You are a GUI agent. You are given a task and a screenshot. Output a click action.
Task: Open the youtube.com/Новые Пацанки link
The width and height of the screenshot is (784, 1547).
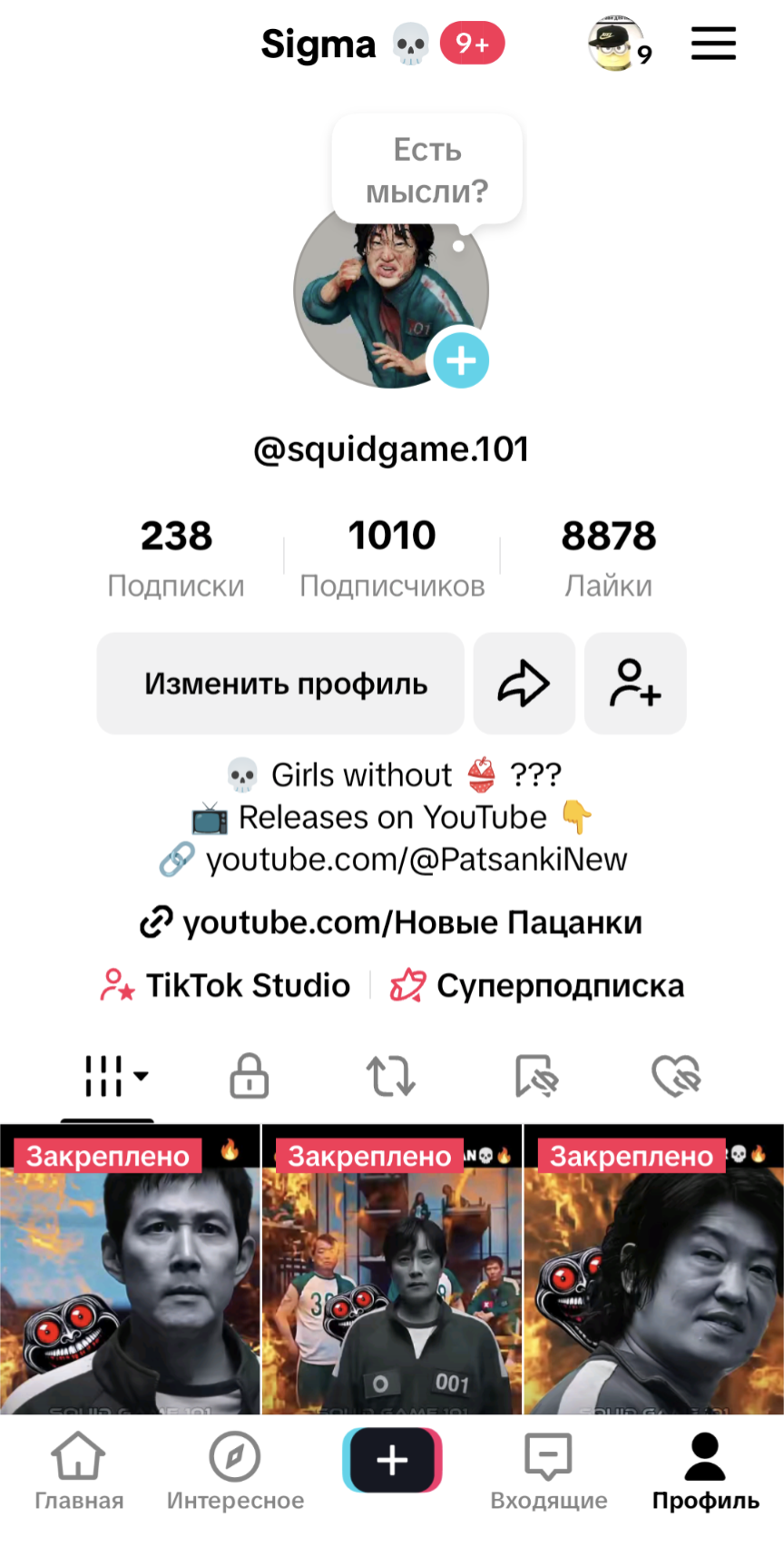pos(392,922)
